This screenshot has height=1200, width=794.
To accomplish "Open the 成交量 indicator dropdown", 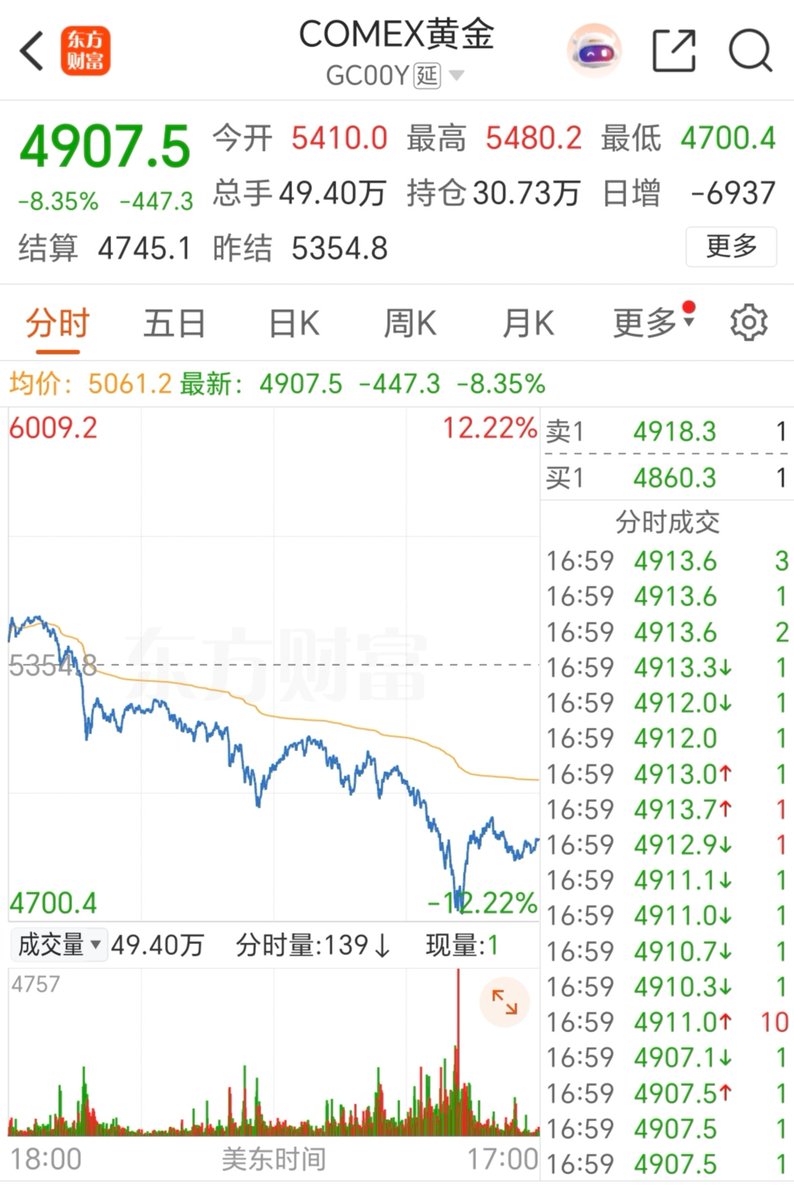I will pyautogui.click(x=59, y=944).
